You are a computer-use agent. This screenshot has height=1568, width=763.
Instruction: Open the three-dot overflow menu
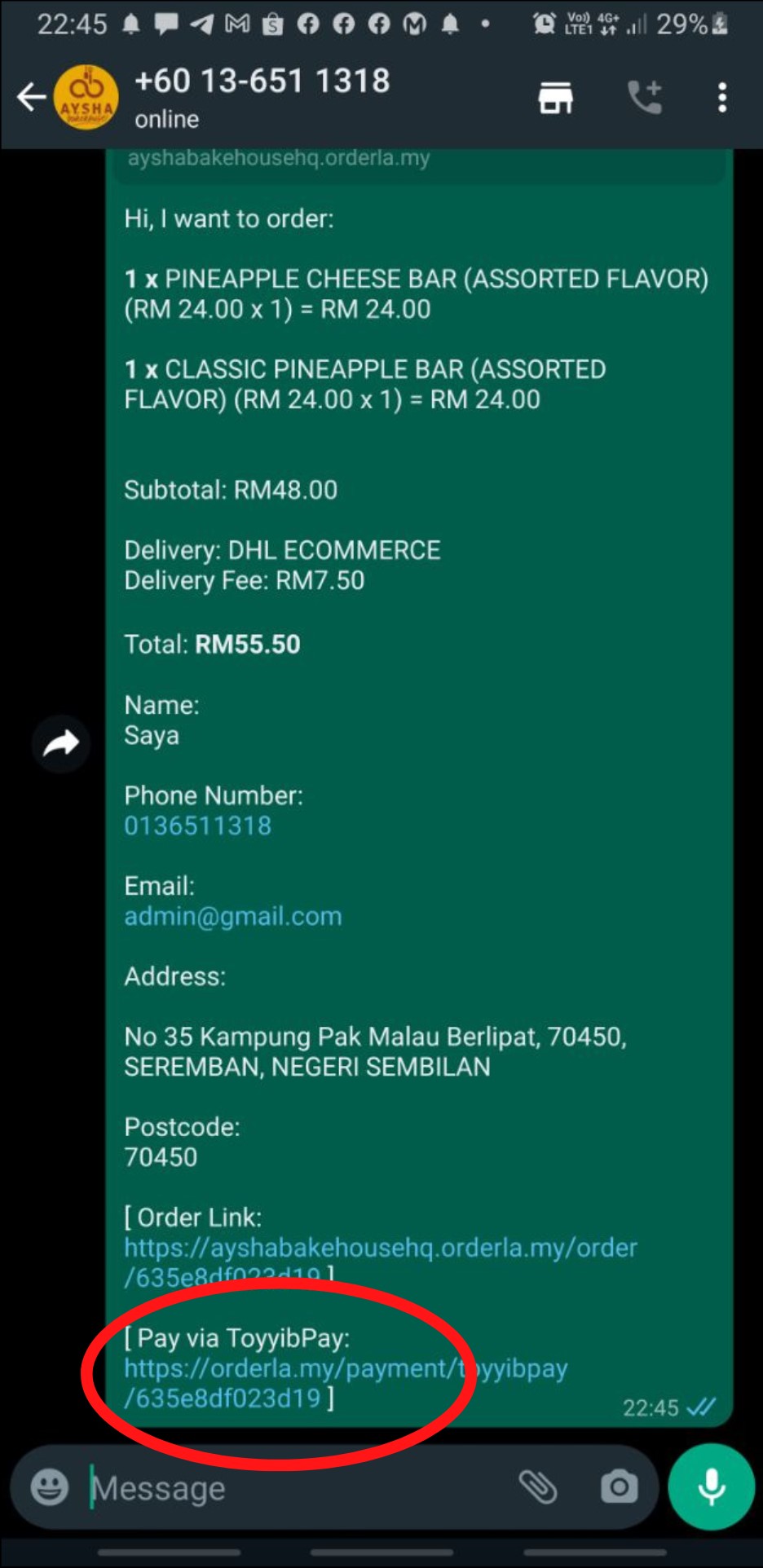tap(722, 98)
